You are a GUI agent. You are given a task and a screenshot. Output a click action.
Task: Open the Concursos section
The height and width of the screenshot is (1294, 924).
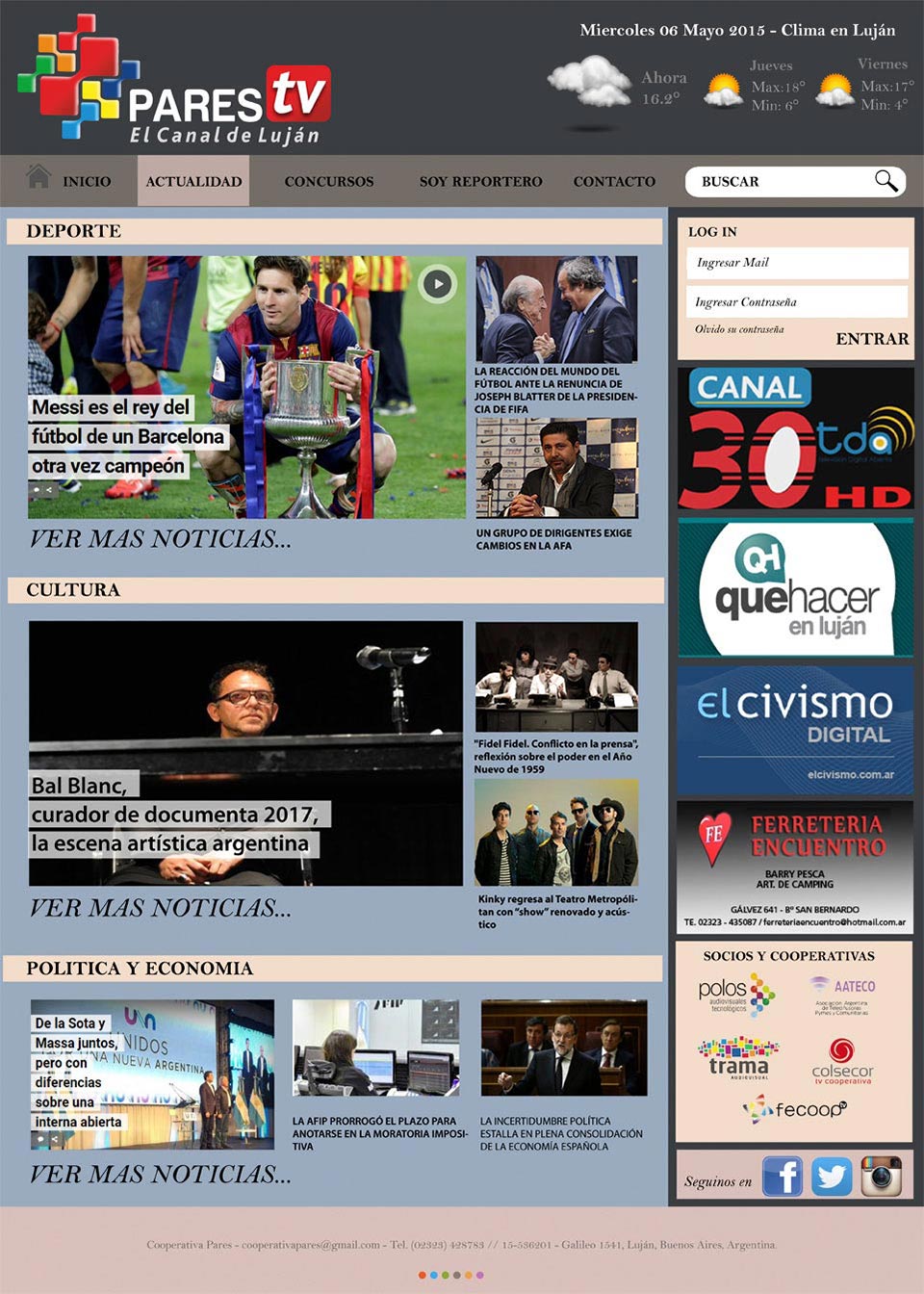329,181
